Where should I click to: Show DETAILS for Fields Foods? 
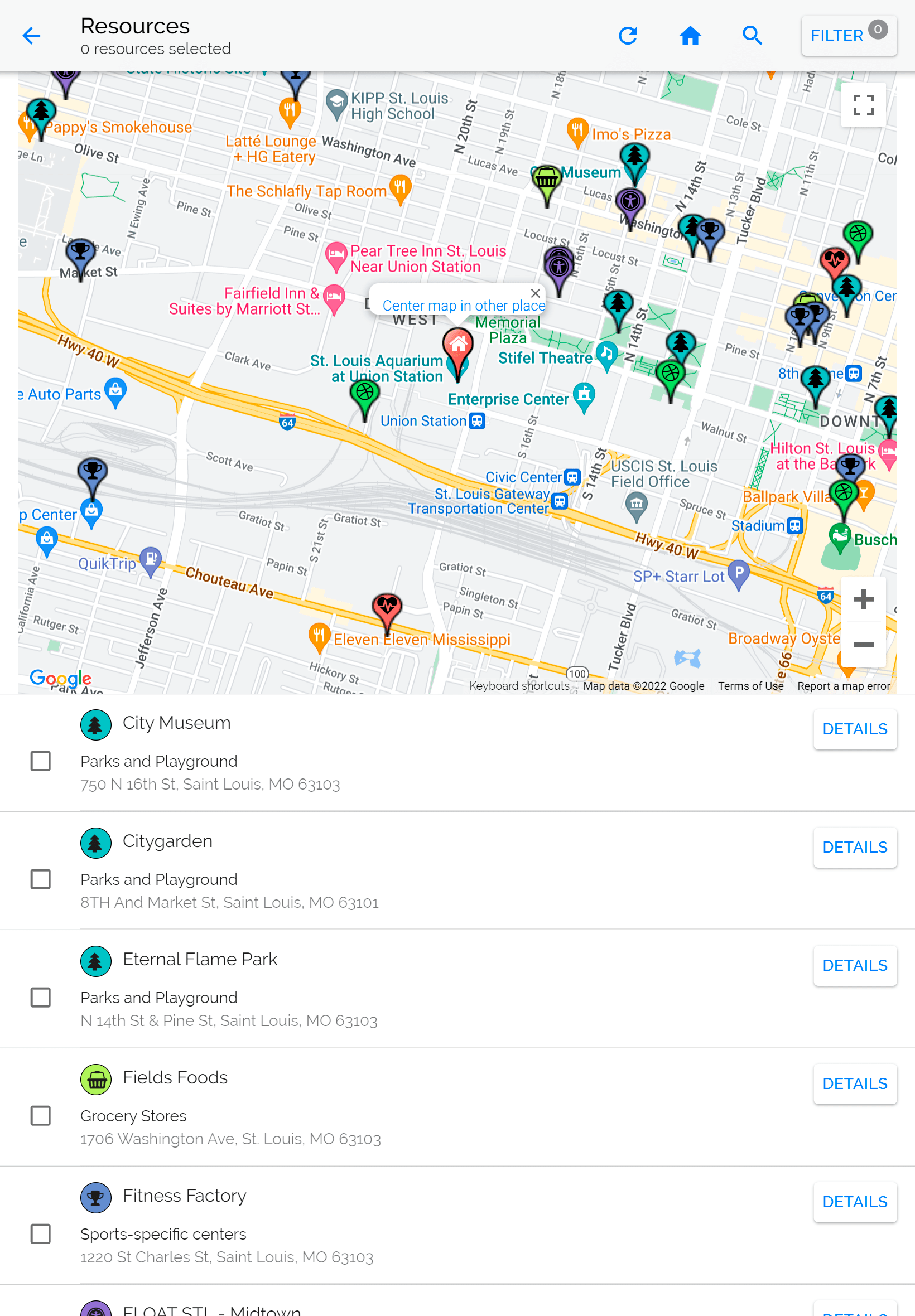(x=854, y=1083)
